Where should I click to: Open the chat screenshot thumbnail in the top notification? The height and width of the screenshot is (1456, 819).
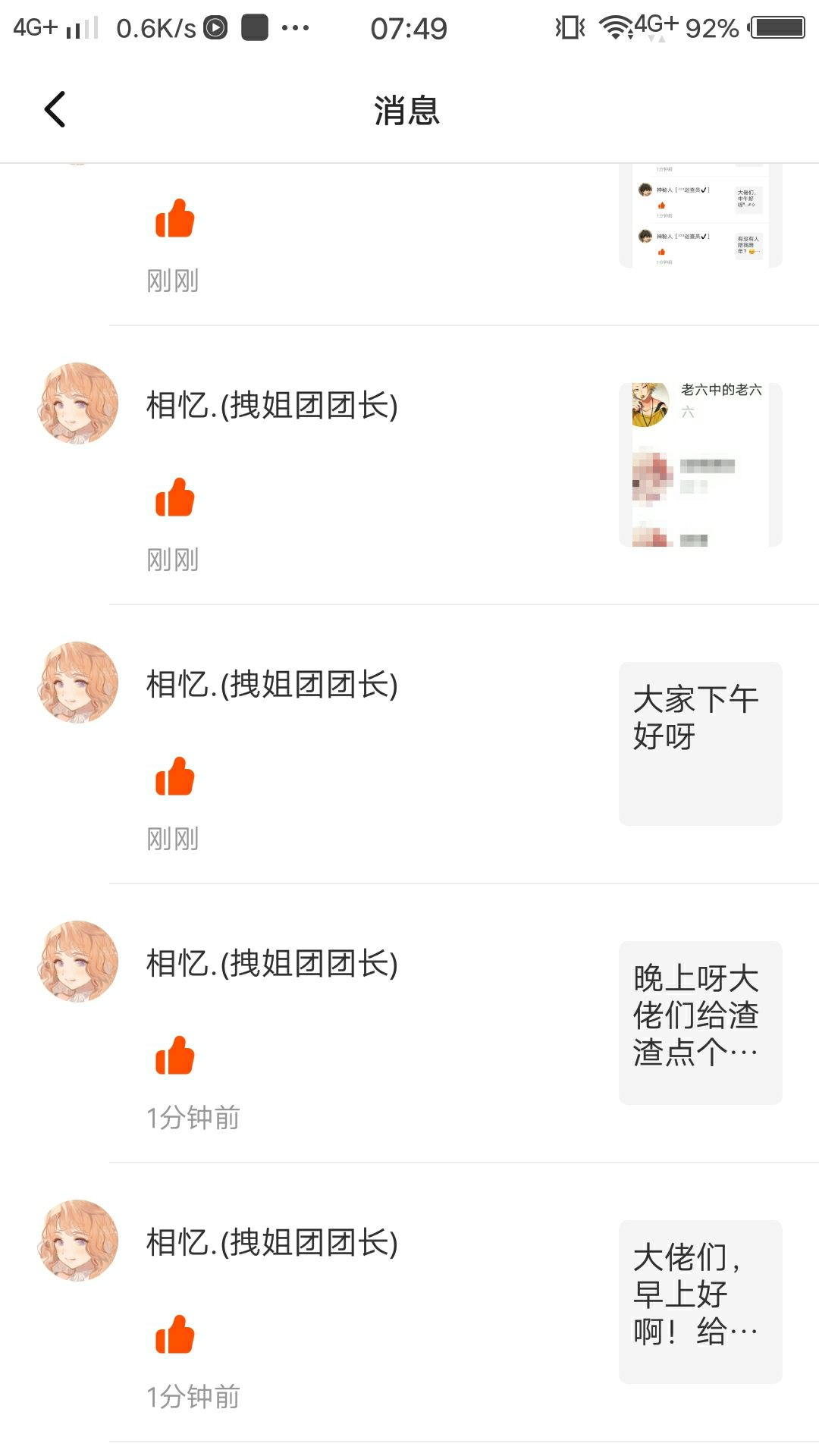point(700,216)
